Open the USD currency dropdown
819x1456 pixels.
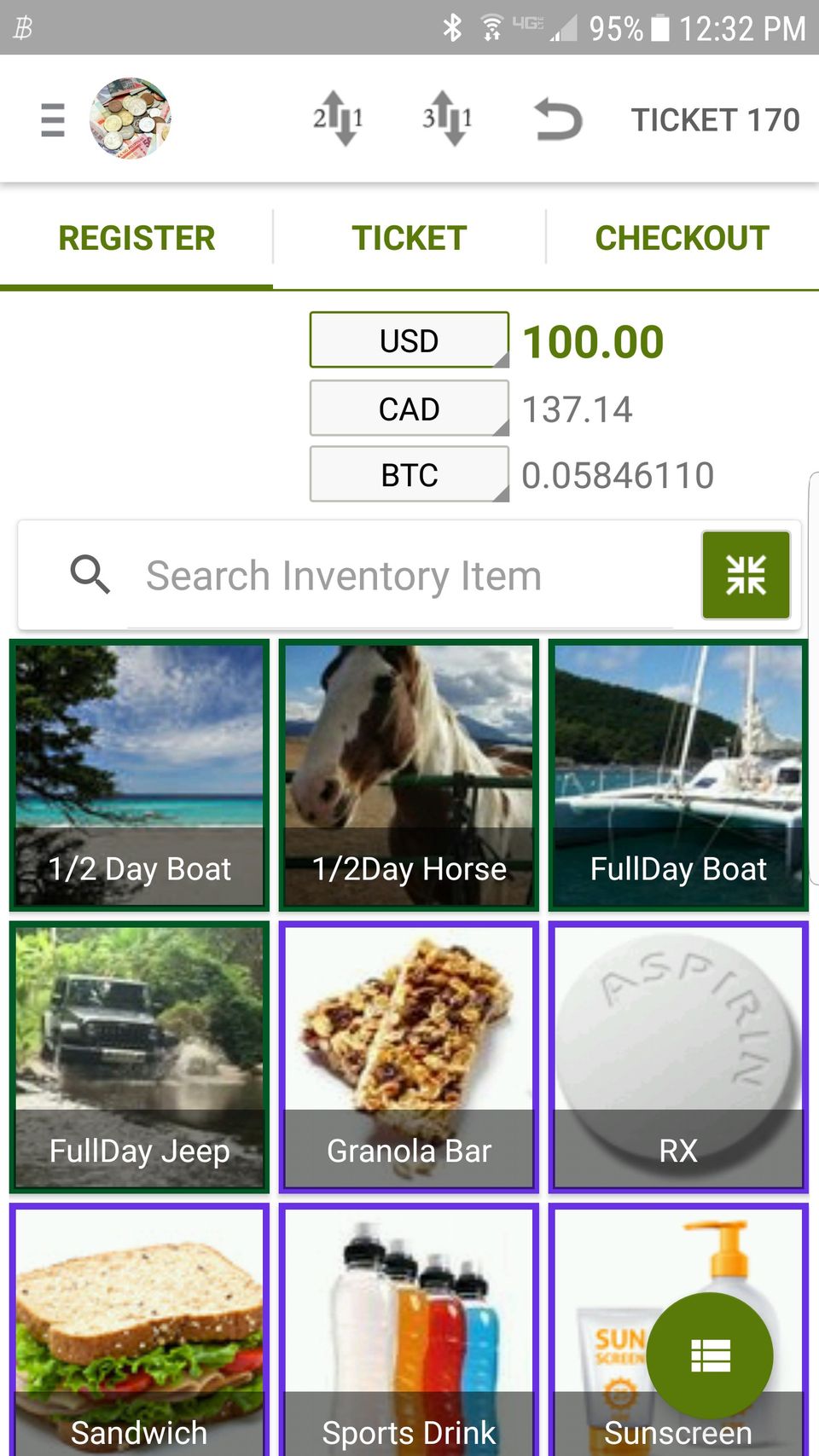coord(409,340)
